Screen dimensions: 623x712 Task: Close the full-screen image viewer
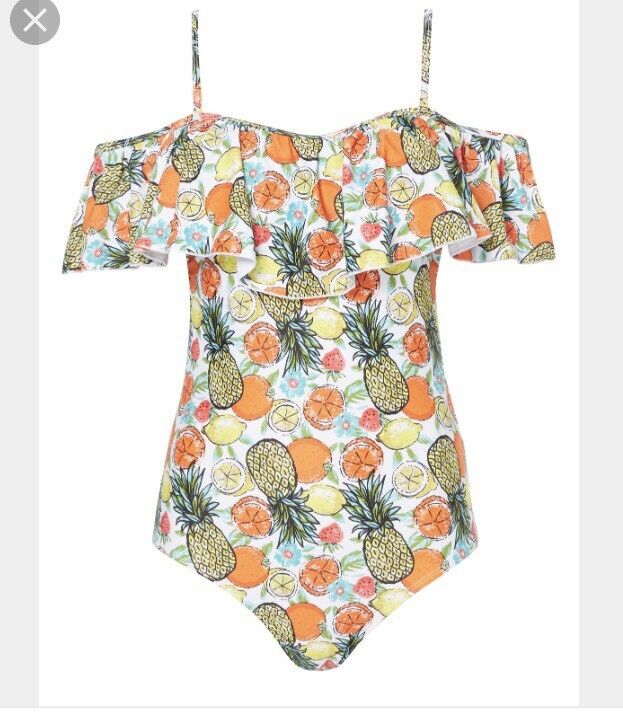pyautogui.click(x=35, y=21)
